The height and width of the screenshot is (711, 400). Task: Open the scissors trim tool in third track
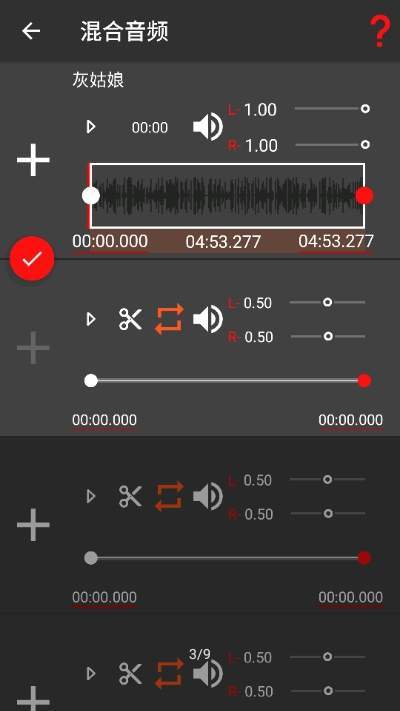click(x=130, y=497)
